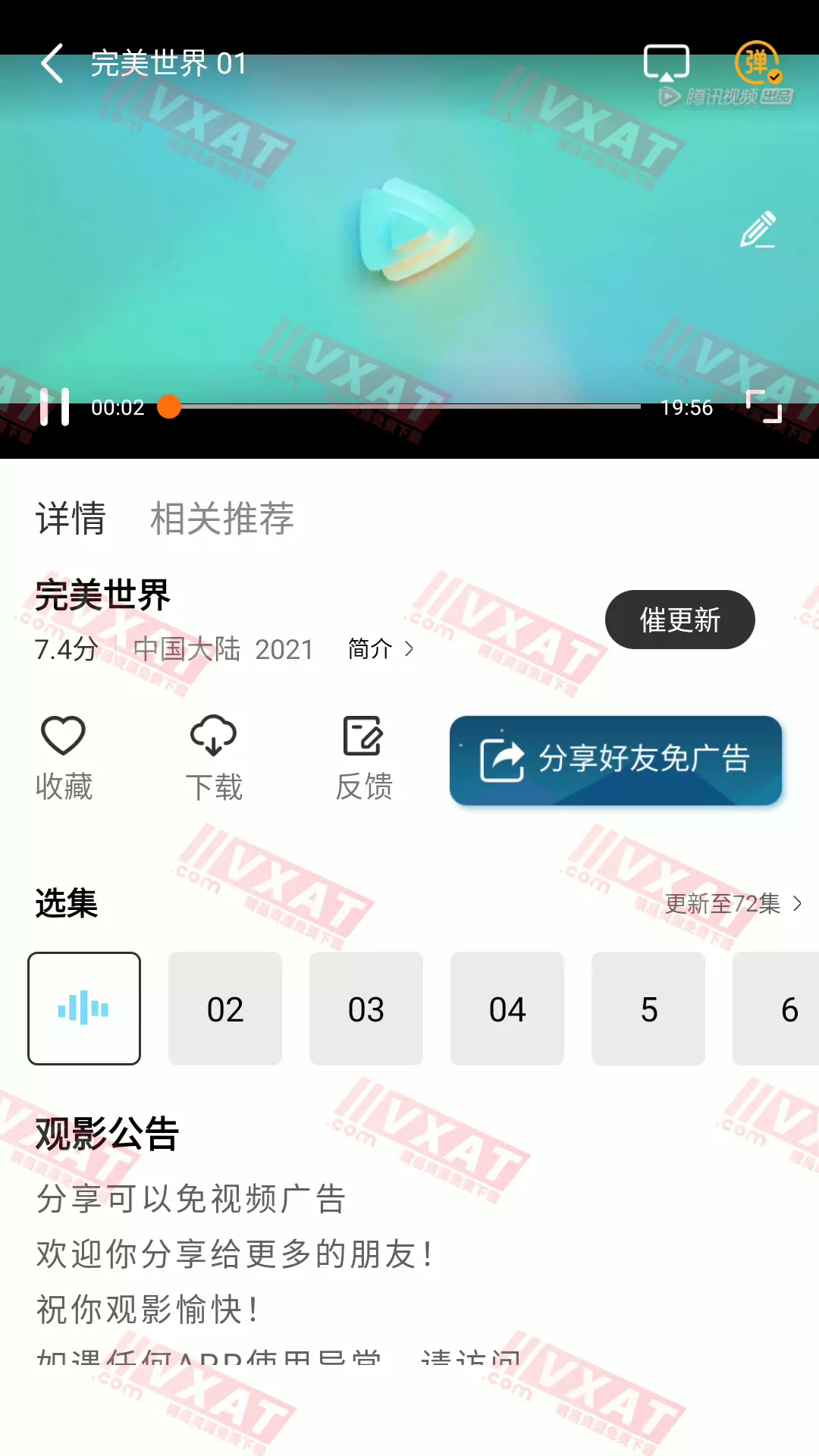819x1456 pixels.
Task: Play episode 03
Action: (366, 1009)
